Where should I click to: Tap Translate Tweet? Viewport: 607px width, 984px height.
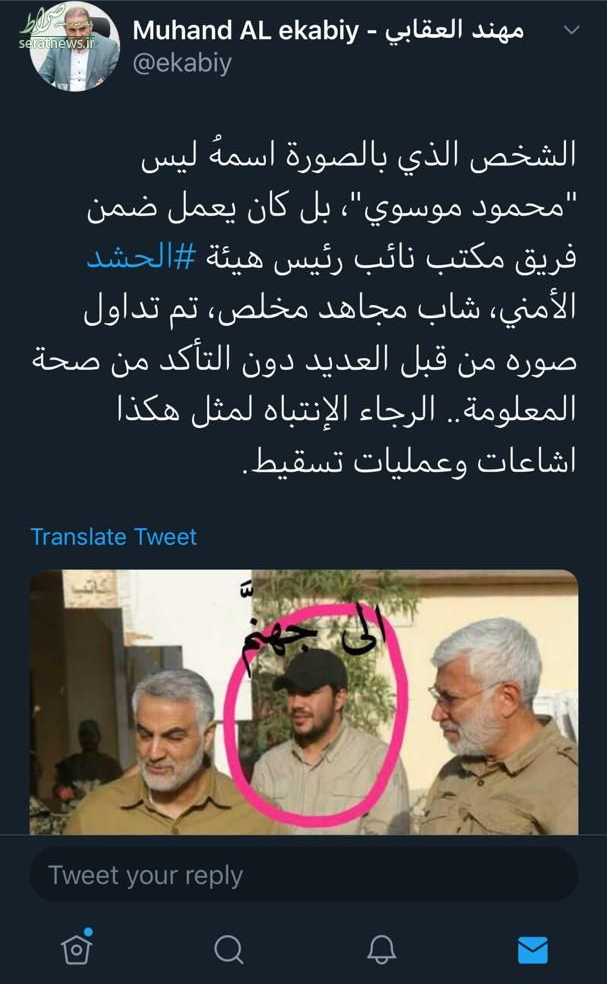[x=114, y=536]
